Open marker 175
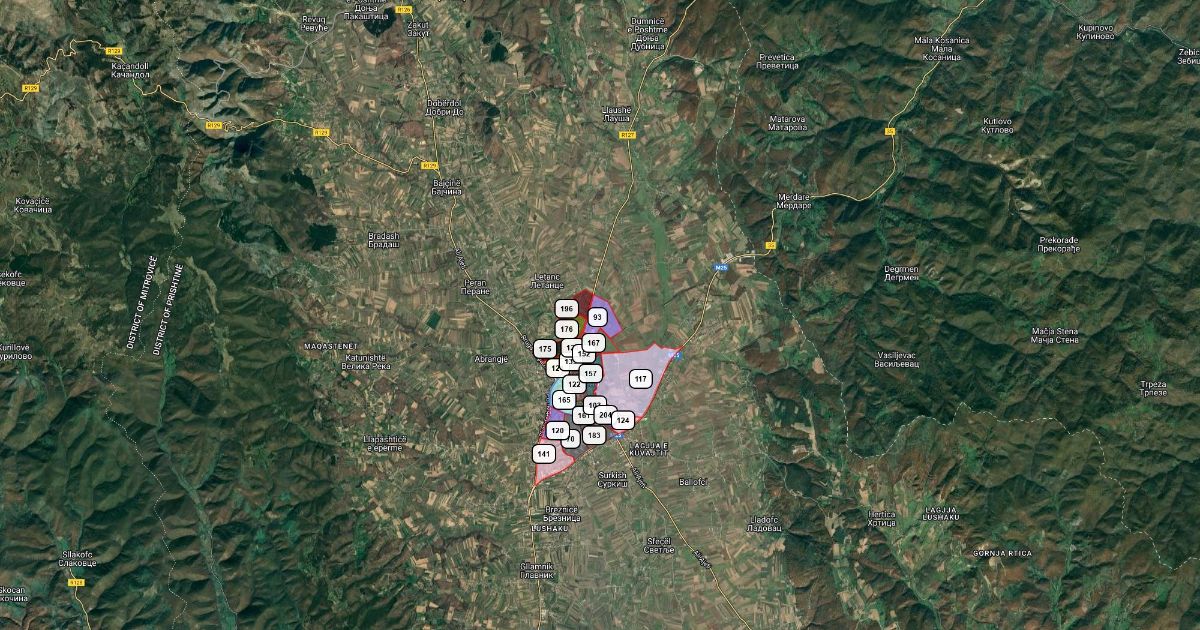The height and width of the screenshot is (630, 1200). pos(544,349)
